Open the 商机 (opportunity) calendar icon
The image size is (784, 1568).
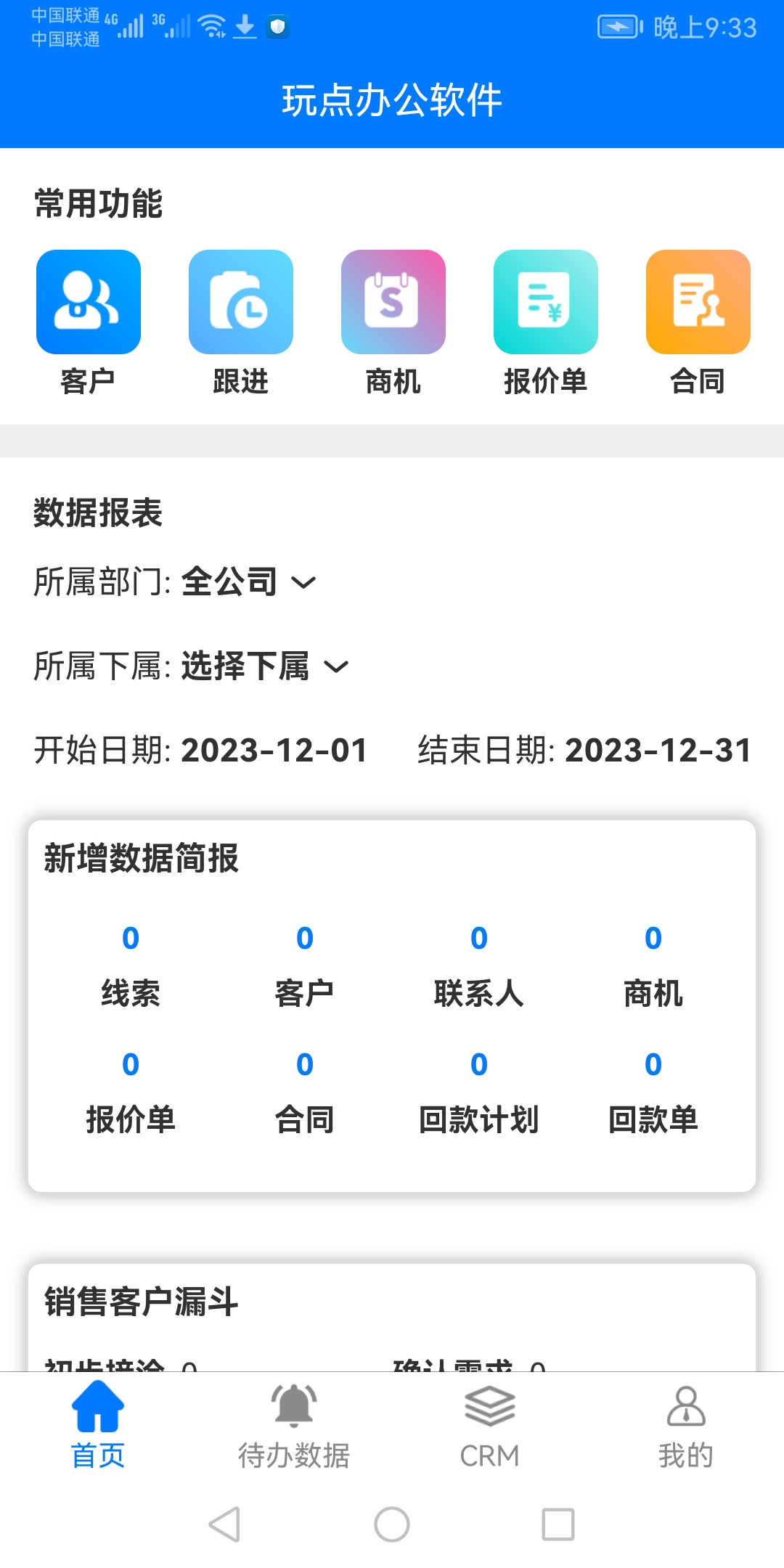point(393,302)
